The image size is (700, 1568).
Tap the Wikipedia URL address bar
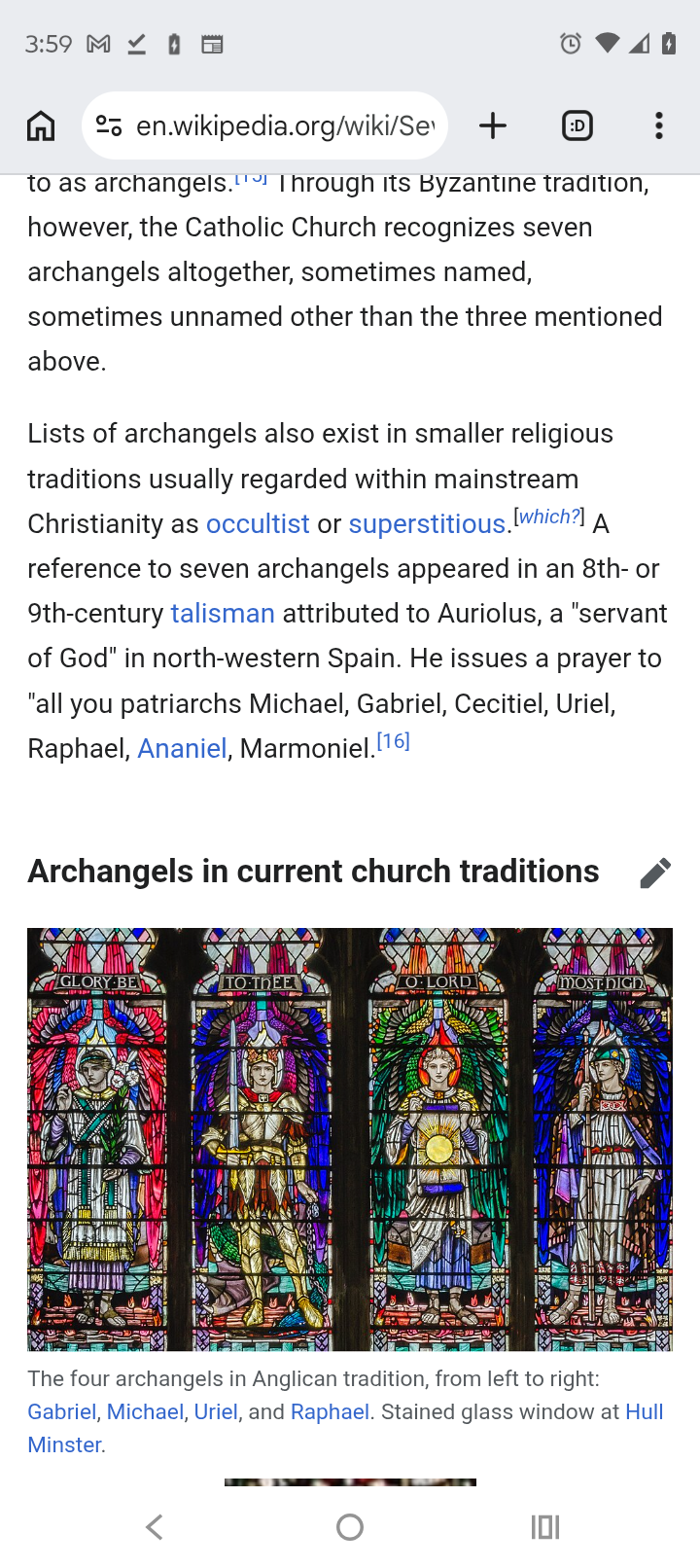coord(282,125)
